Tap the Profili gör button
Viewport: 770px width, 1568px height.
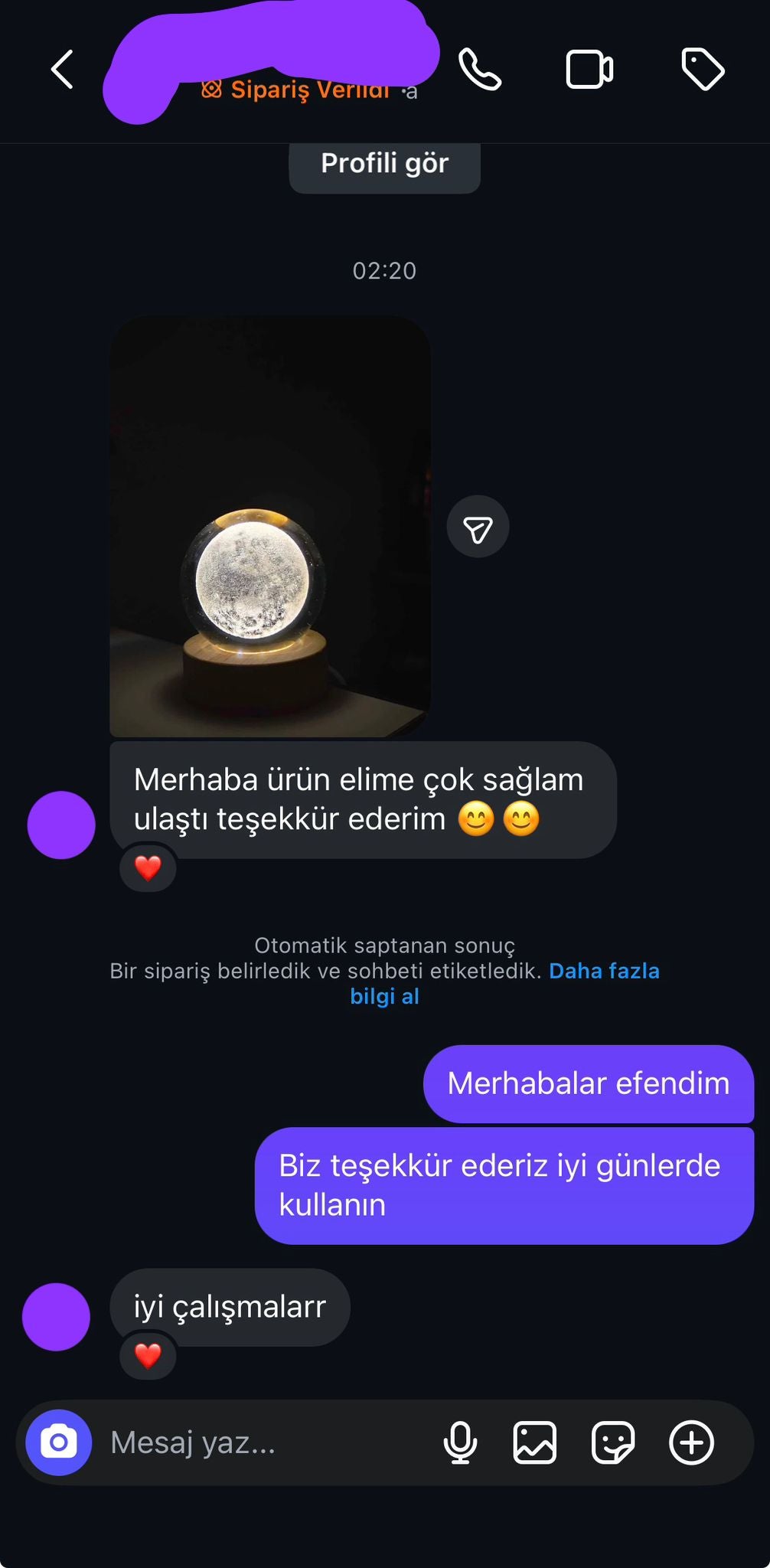(384, 164)
